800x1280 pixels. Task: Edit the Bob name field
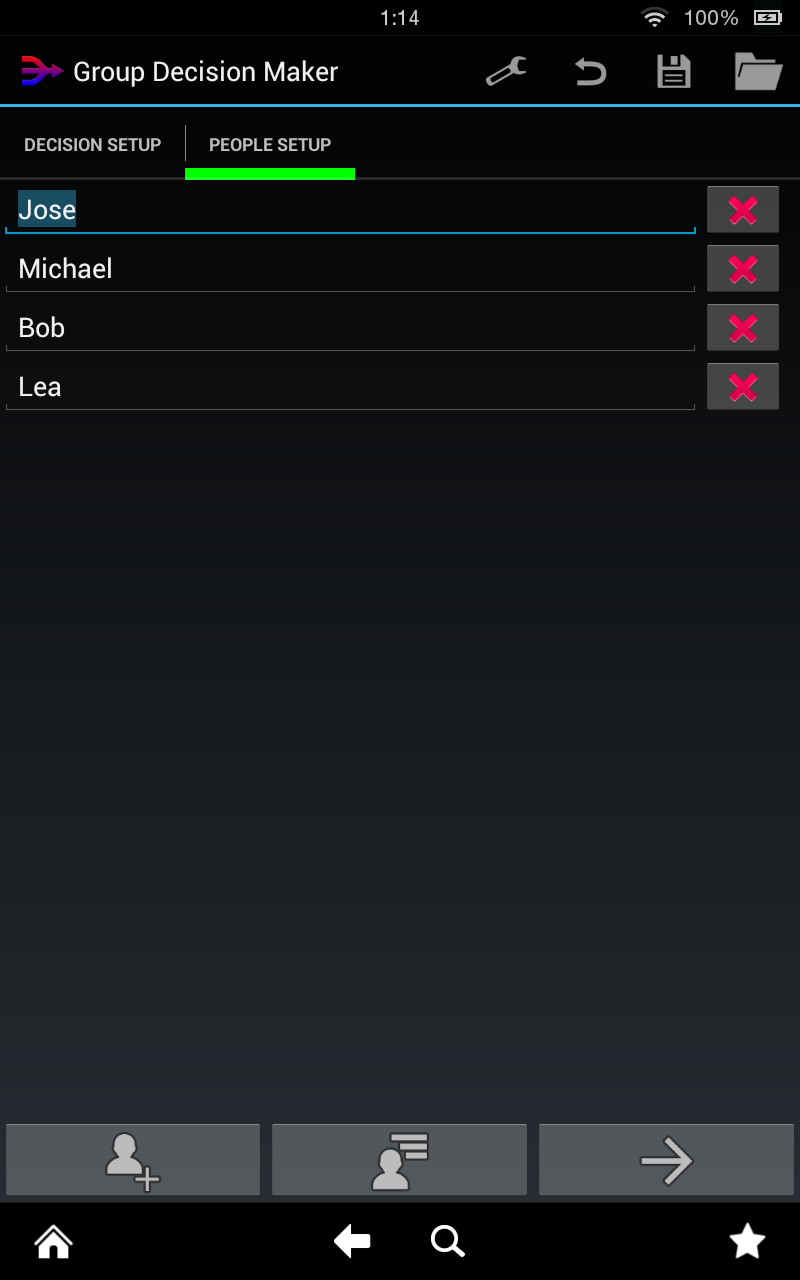click(x=350, y=328)
